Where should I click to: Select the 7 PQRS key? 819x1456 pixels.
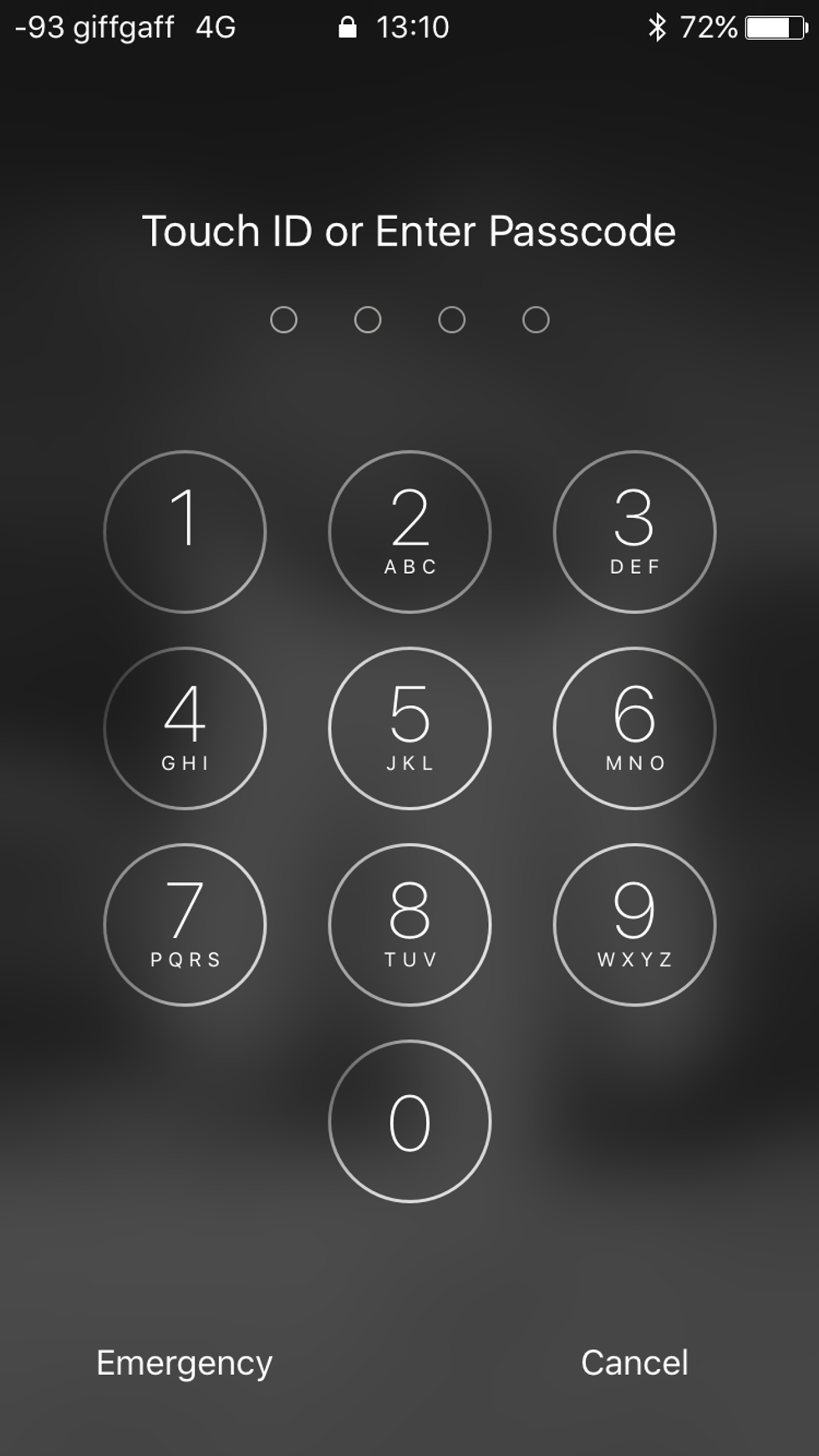coord(185,925)
